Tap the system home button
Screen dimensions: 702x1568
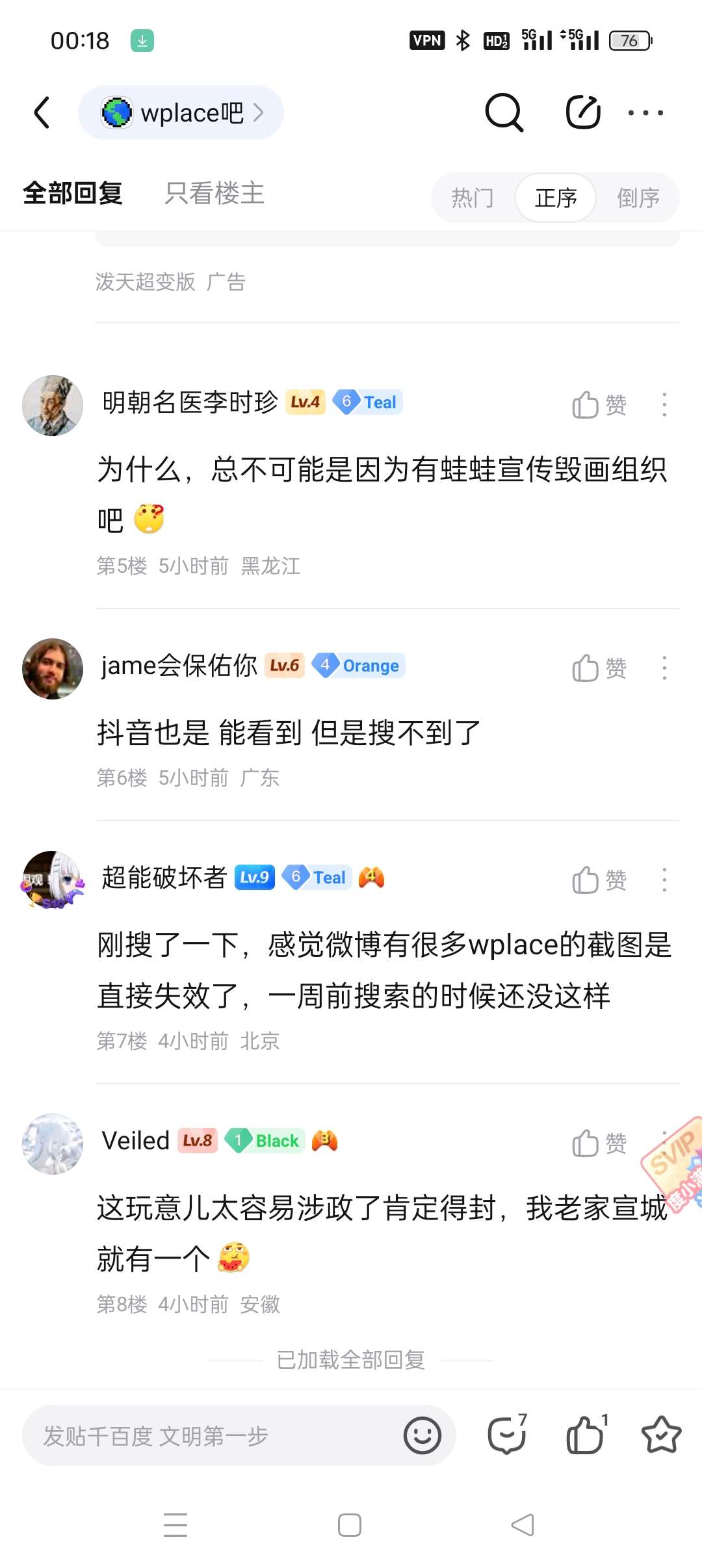(350, 1525)
